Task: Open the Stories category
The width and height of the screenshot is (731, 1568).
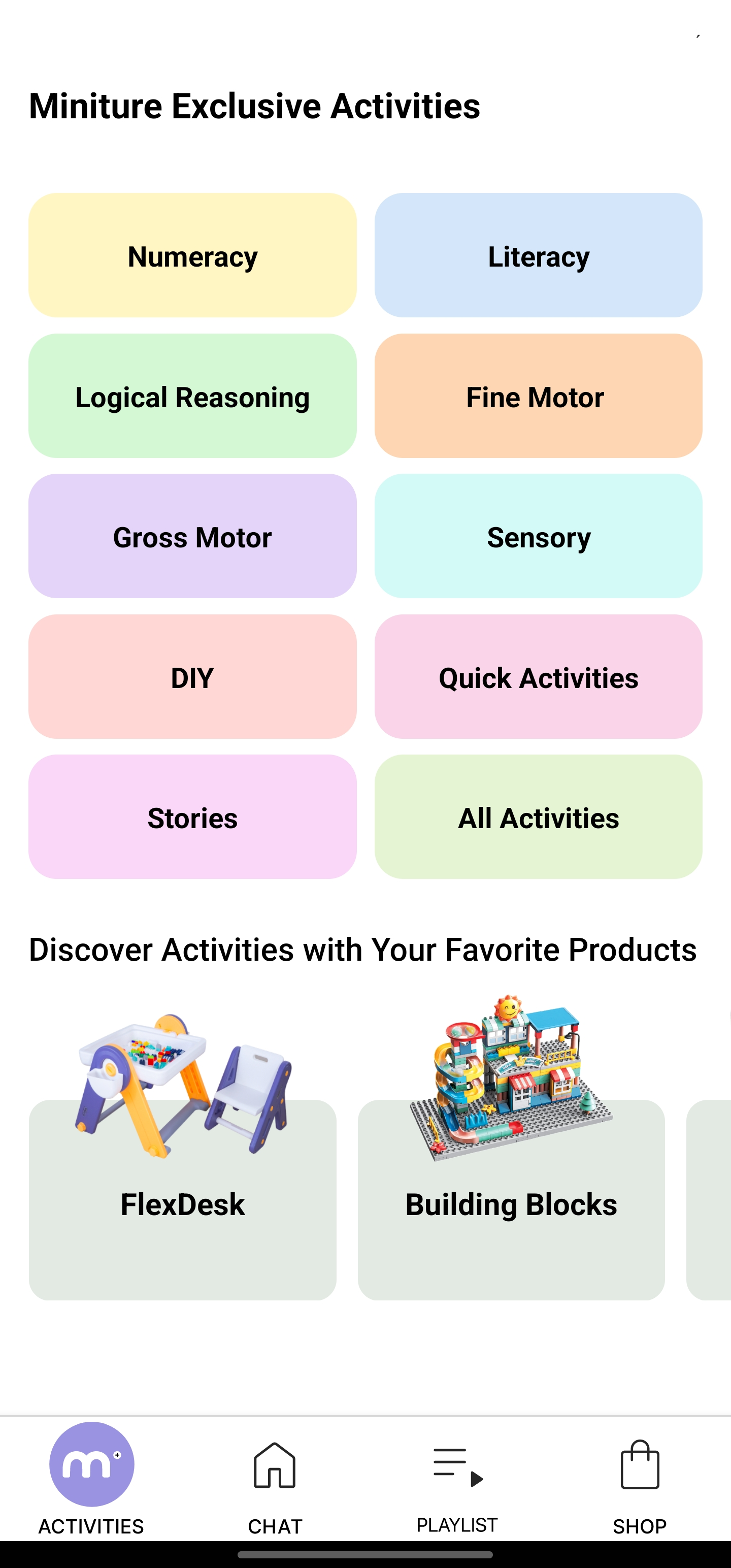Action: pyautogui.click(x=192, y=817)
